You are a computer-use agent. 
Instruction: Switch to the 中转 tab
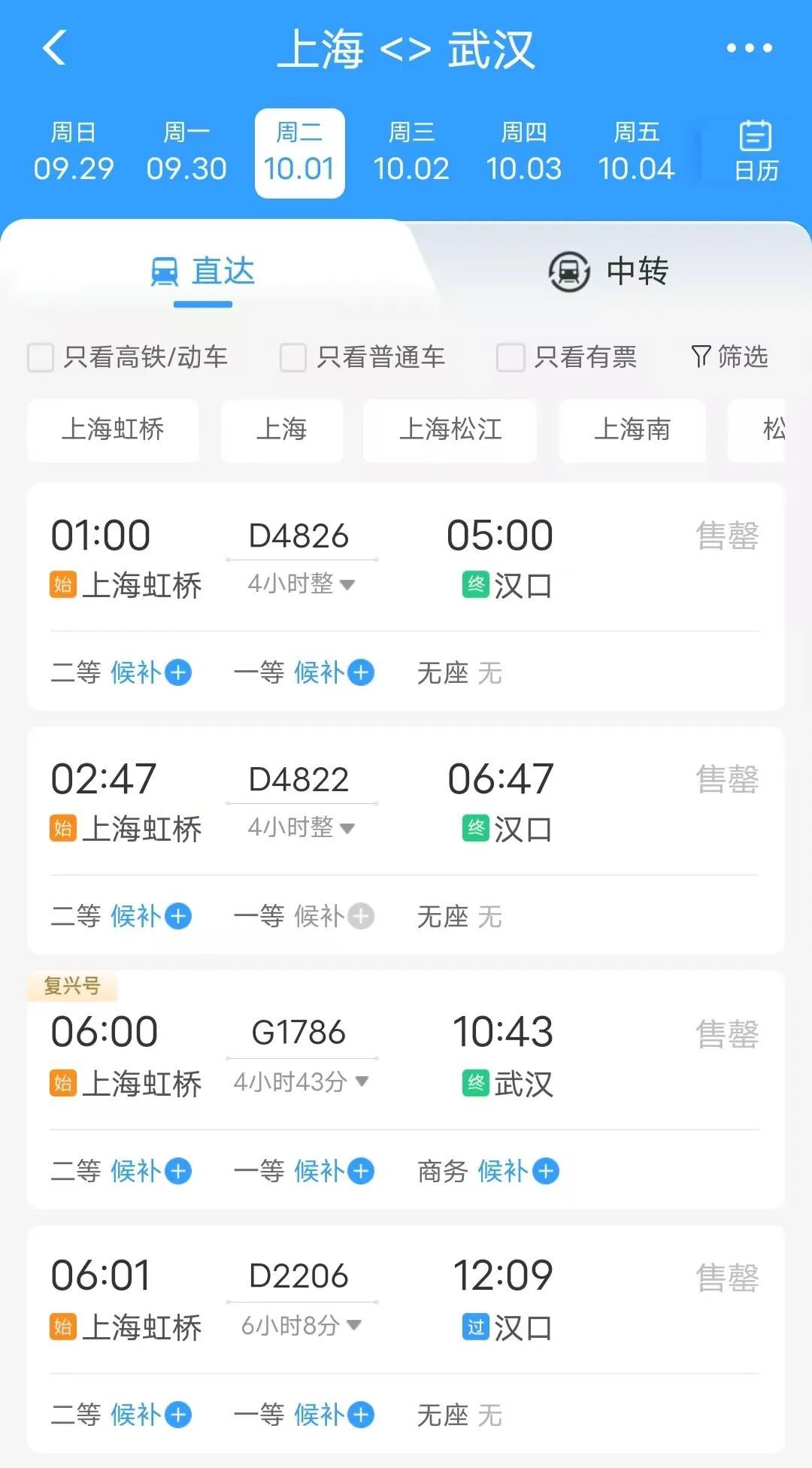point(637,272)
